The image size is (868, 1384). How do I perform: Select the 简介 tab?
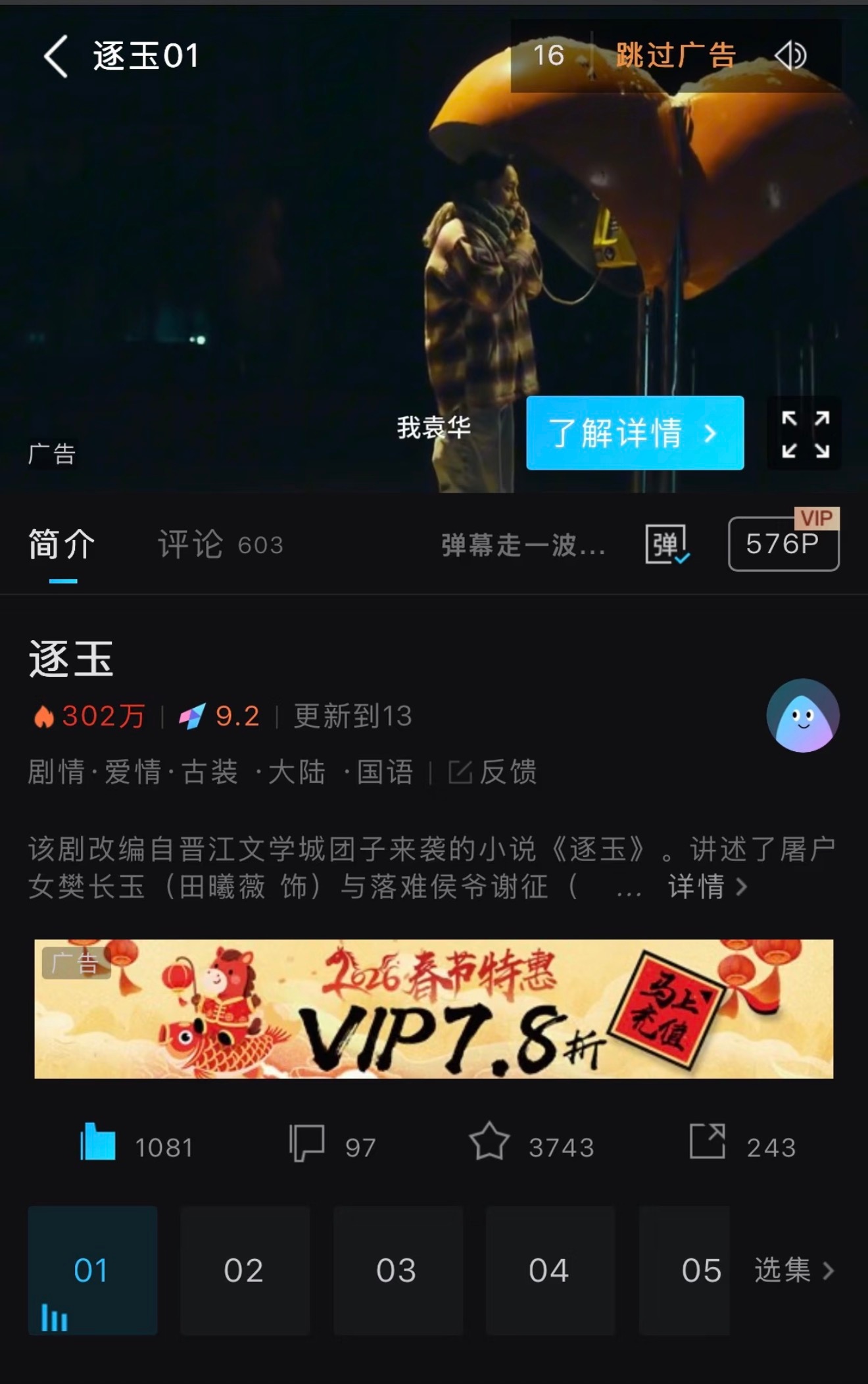coord(59,545)
